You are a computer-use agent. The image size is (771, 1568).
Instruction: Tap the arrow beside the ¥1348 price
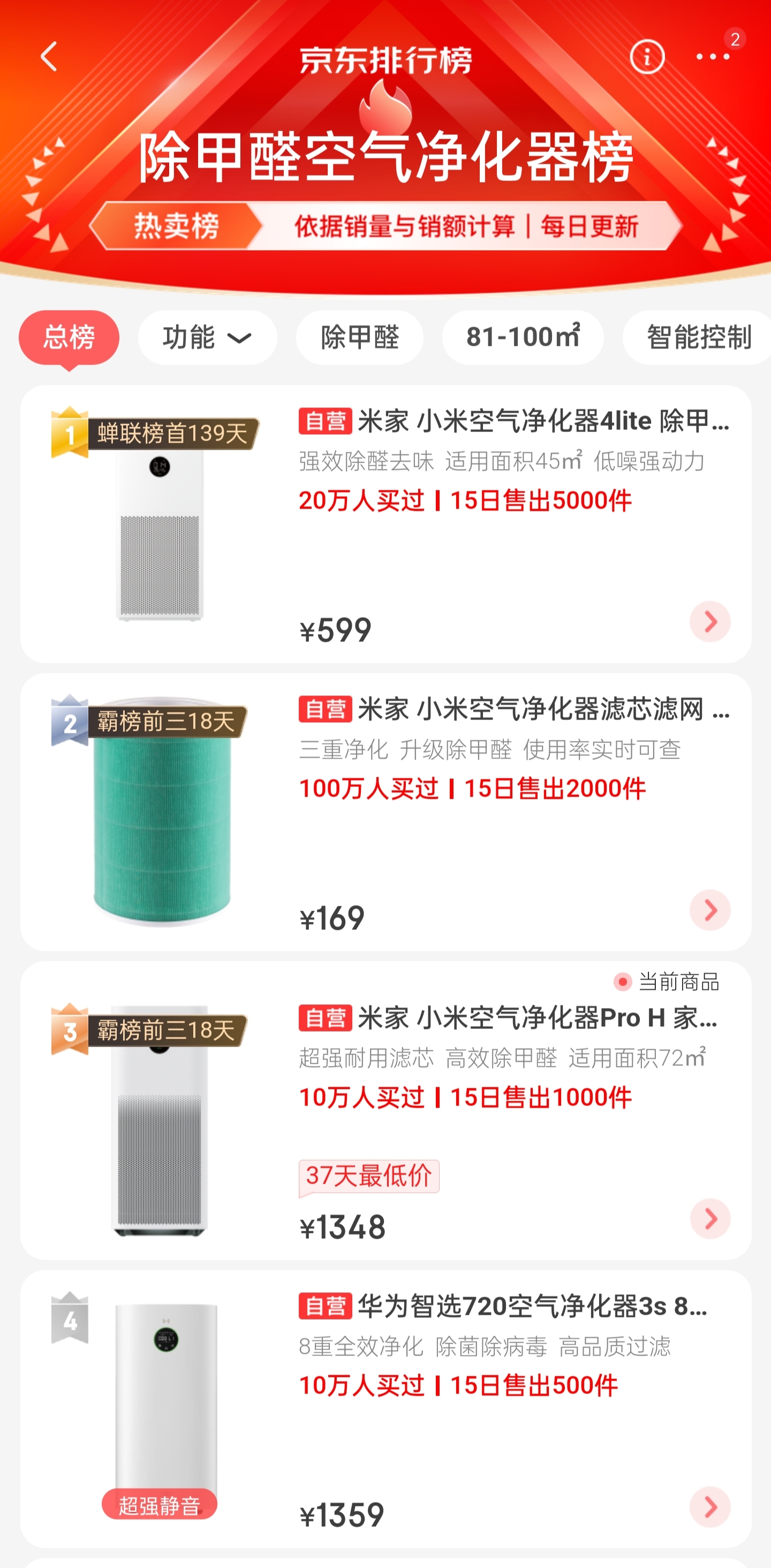(x=710, y=1218)
